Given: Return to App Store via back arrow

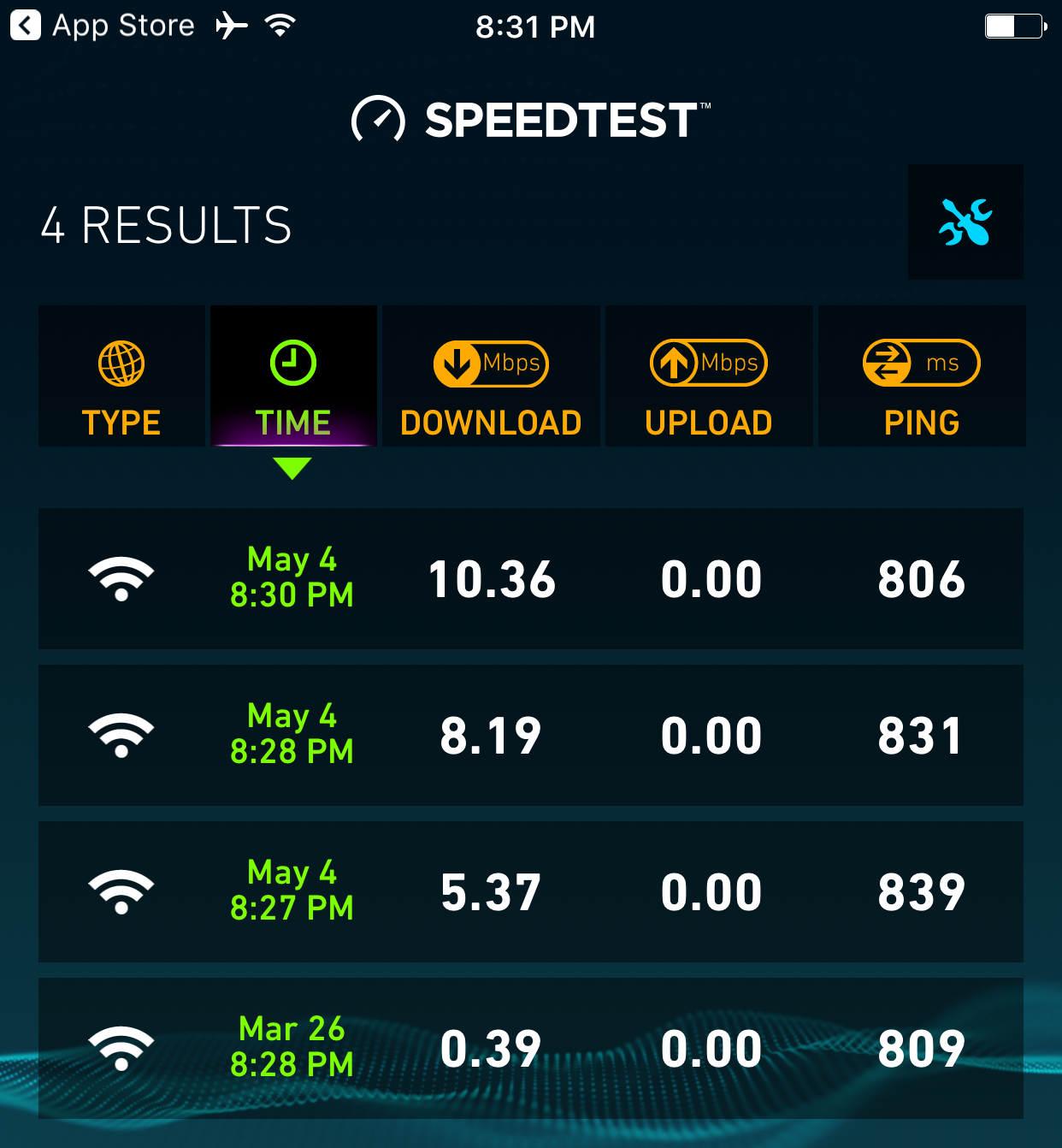Looking at the screenshot, I should (26, 26).
